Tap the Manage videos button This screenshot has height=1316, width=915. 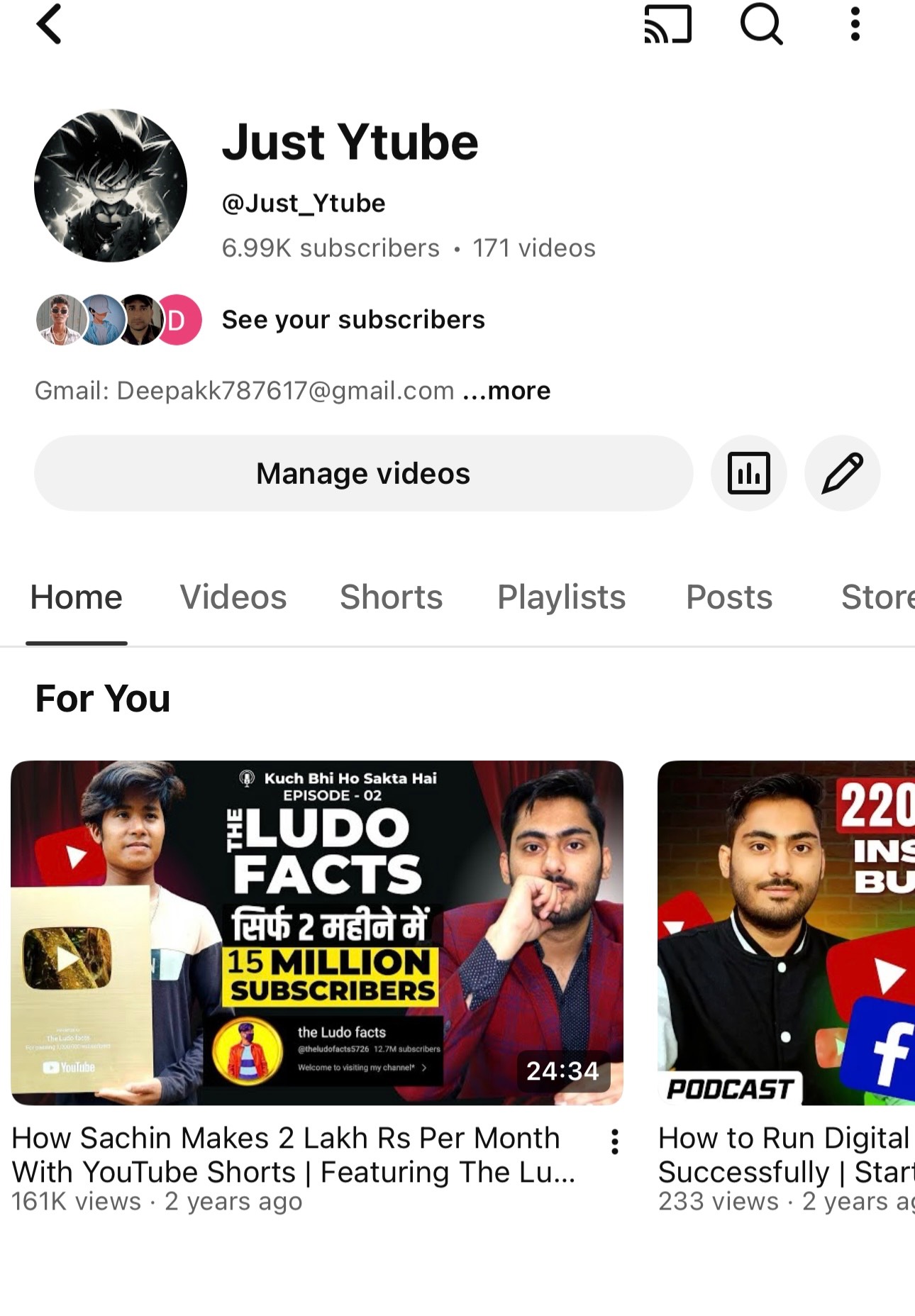tap(363, 473)
